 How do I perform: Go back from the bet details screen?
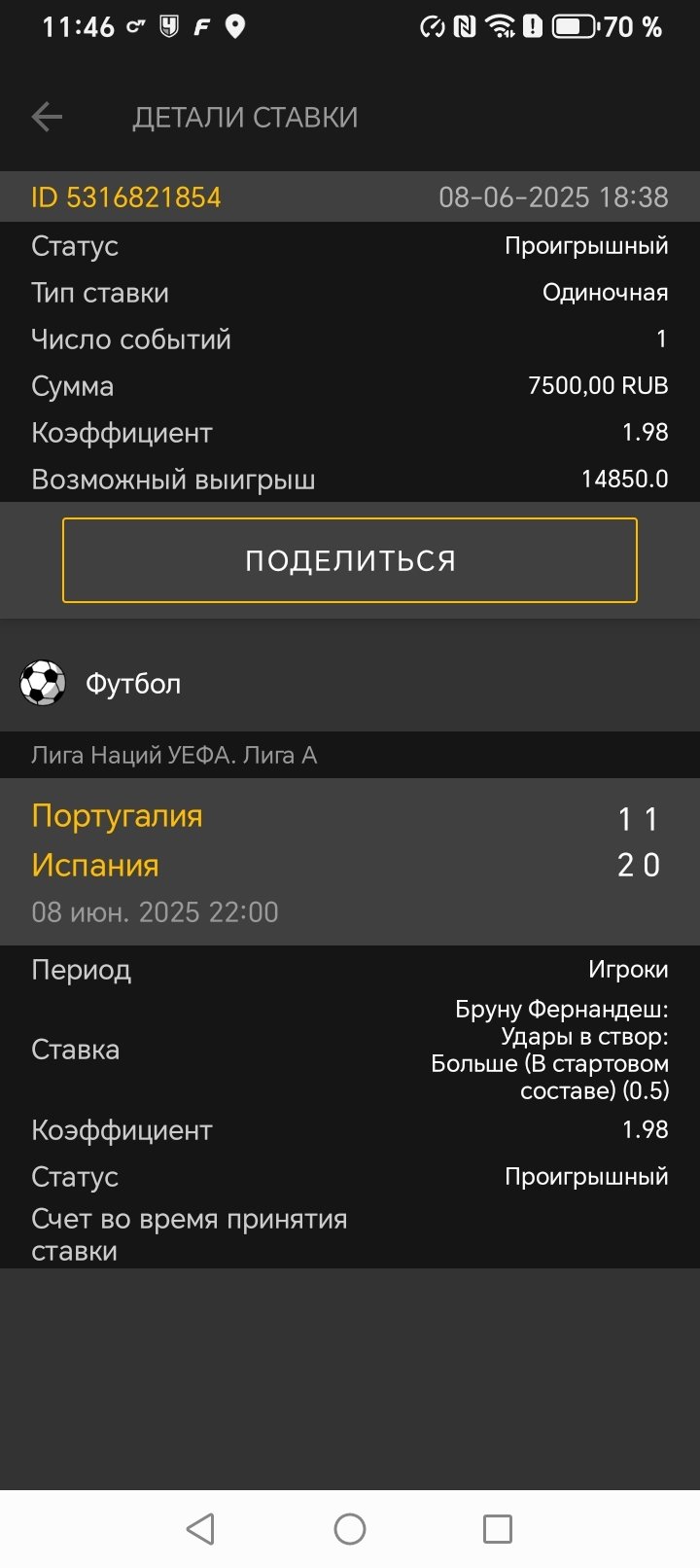47,118
